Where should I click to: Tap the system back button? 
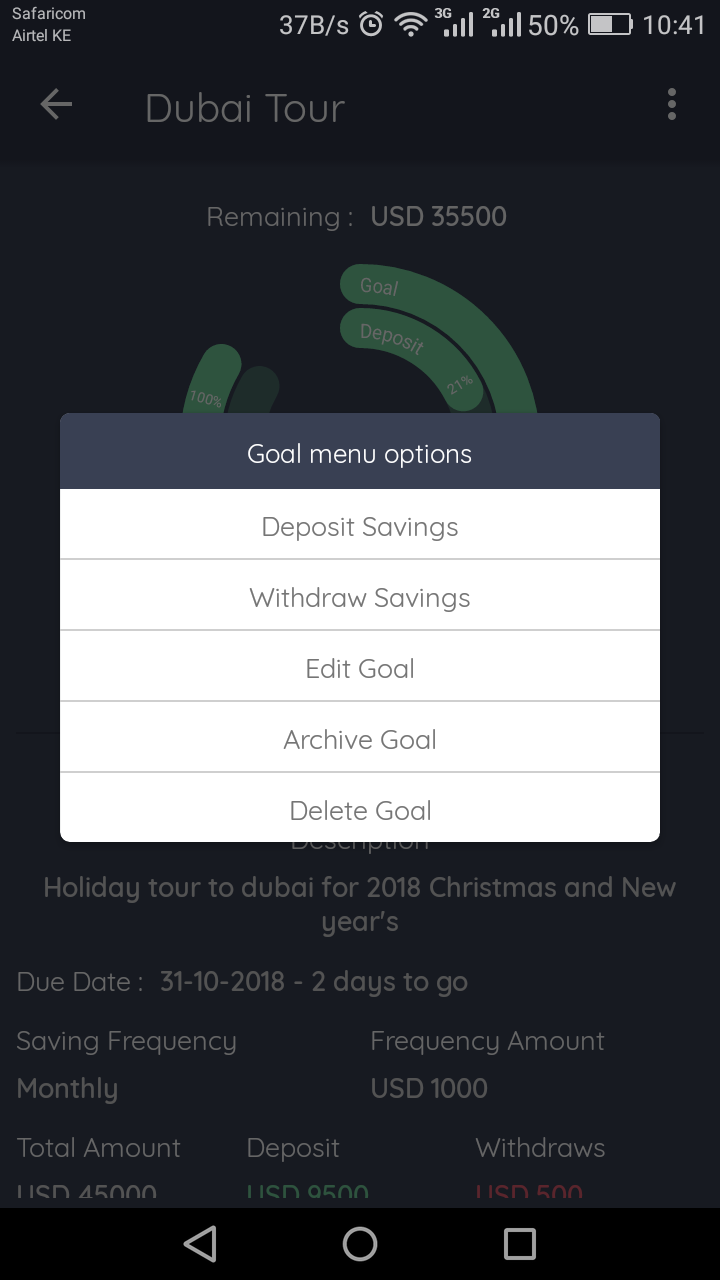[x=201, y=1243]
